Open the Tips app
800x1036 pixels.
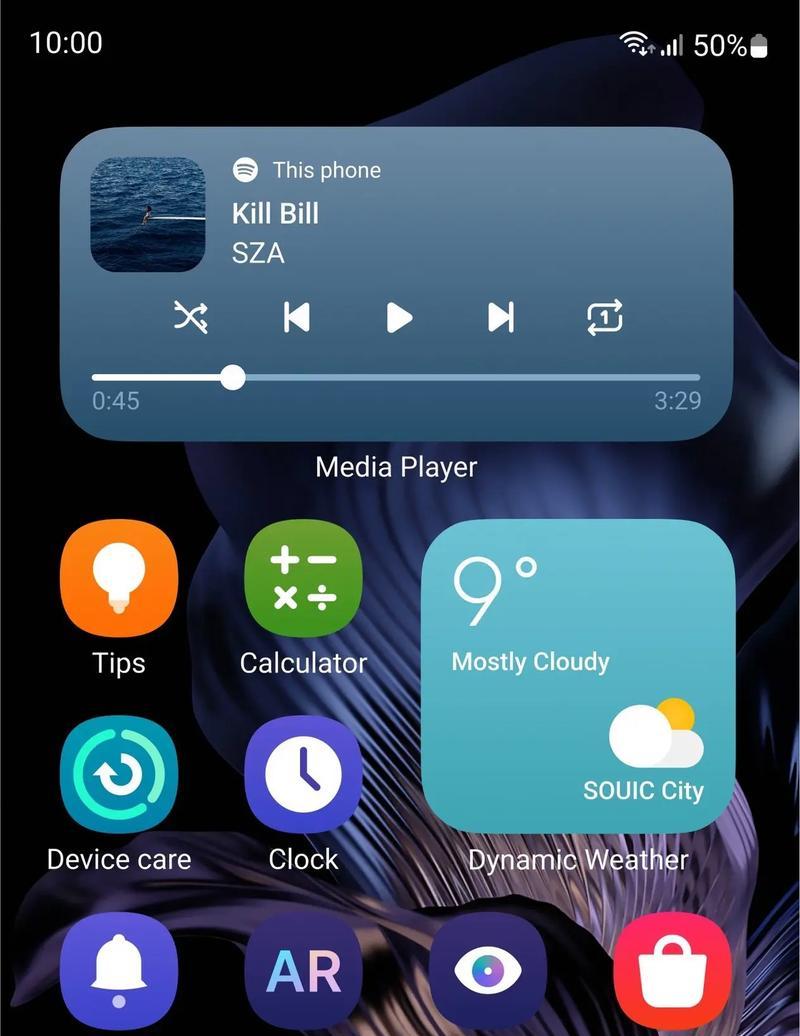tap(119, 578)
